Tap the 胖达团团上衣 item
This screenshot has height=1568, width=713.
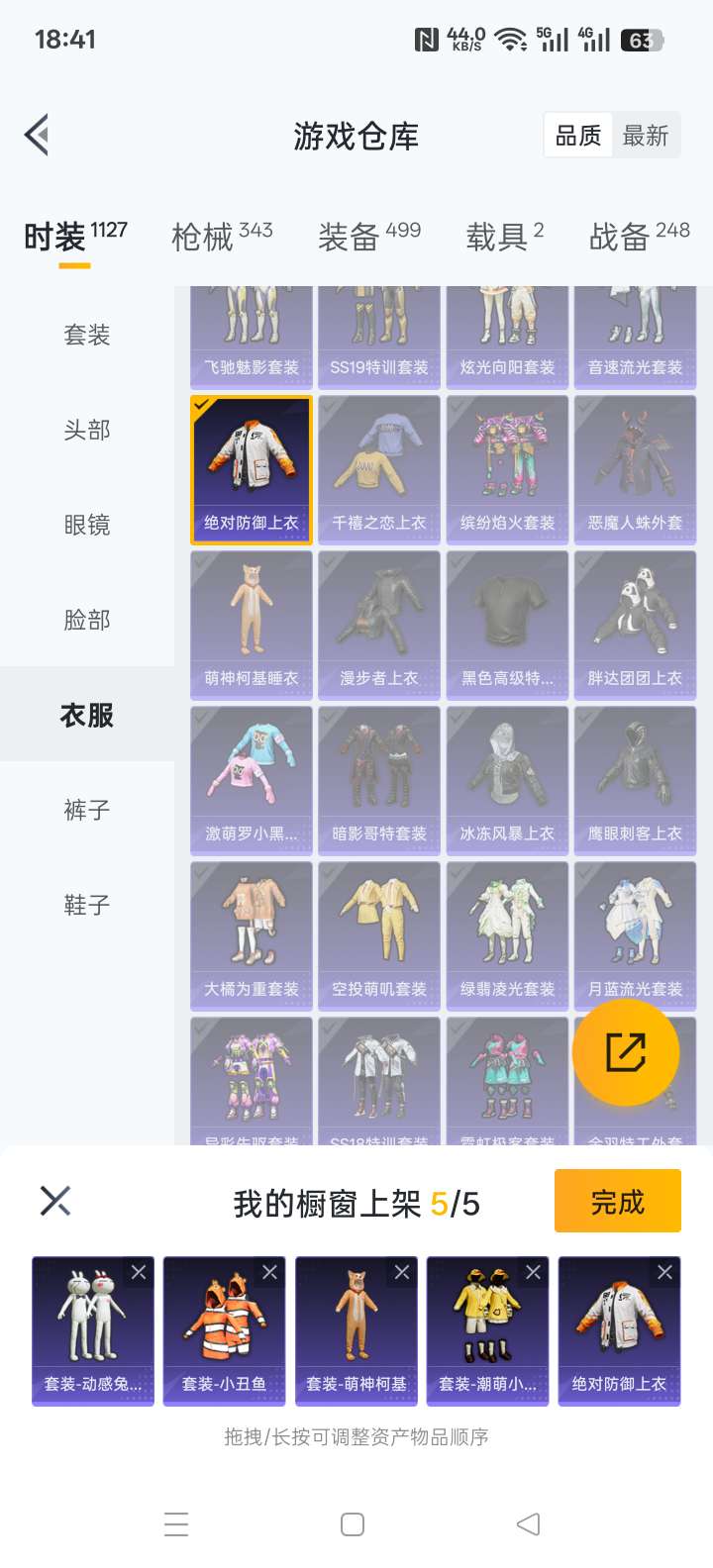tap(635, 626)
